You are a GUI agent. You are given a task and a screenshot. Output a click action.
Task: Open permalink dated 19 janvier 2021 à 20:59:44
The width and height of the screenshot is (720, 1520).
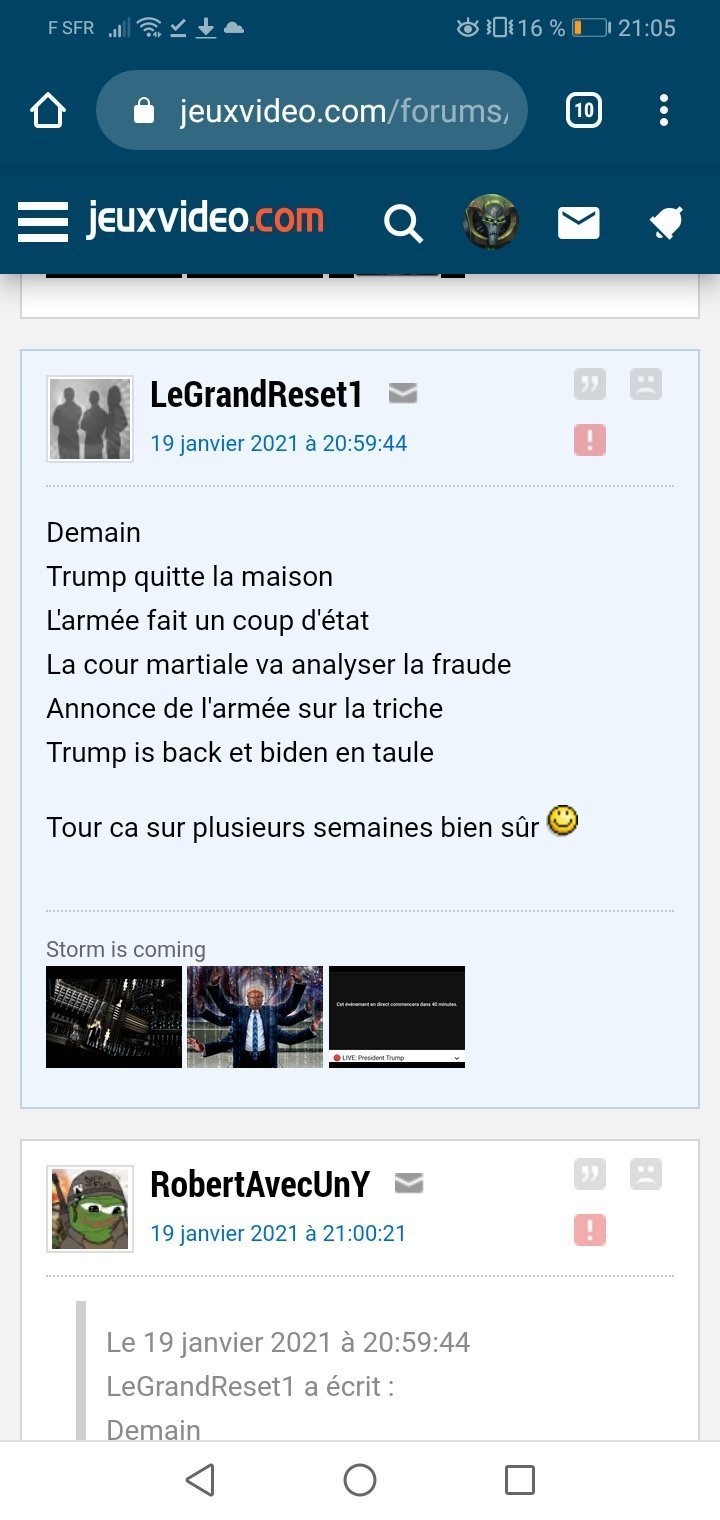pos(279,443)
